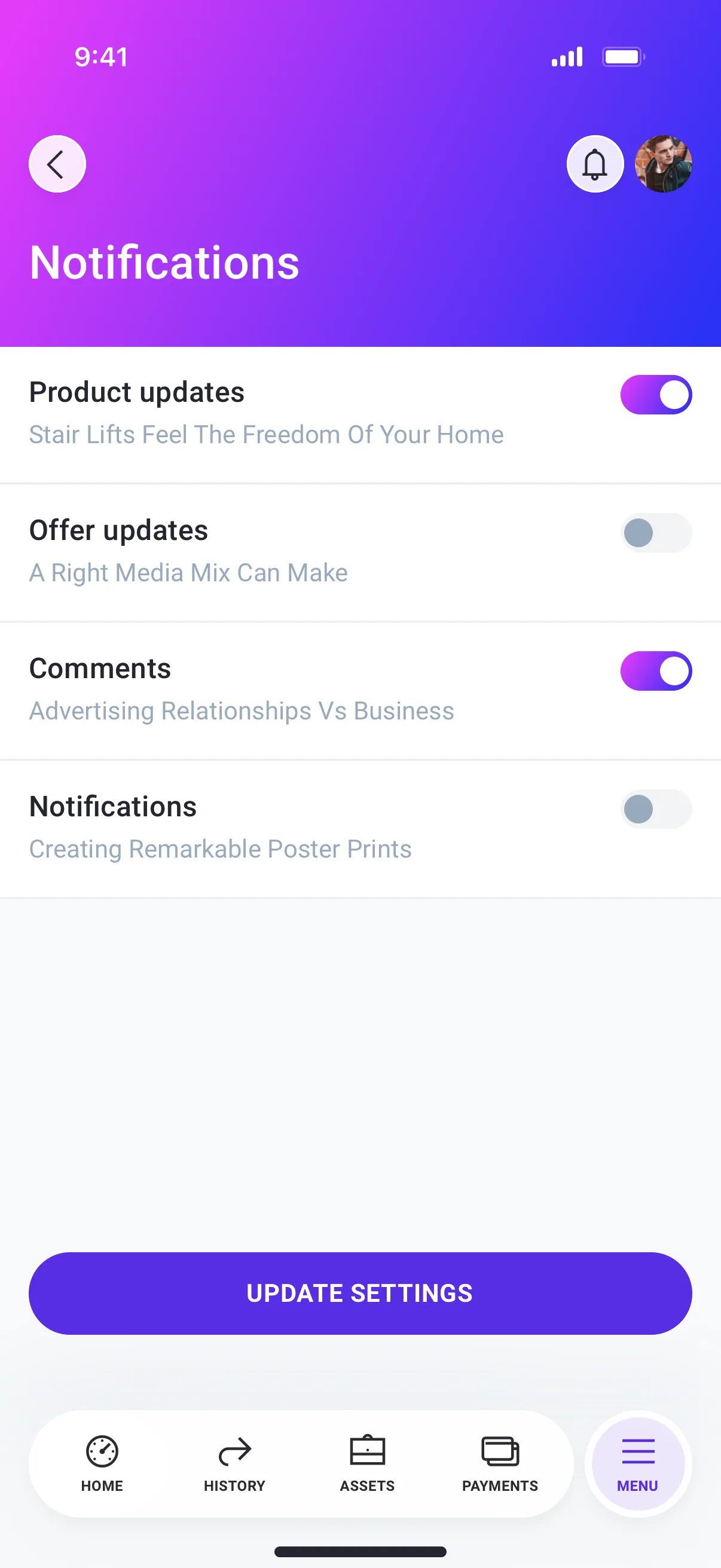
Task: Tap the 9:41 clock display
Action: coord(100,57)
